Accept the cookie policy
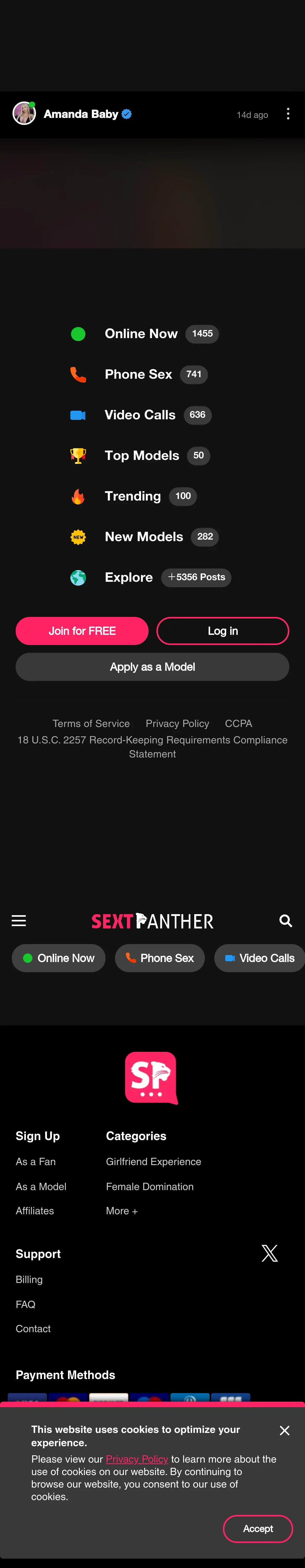The height and width of the screenshot is (1568, 305). [x=258, y=1528]
